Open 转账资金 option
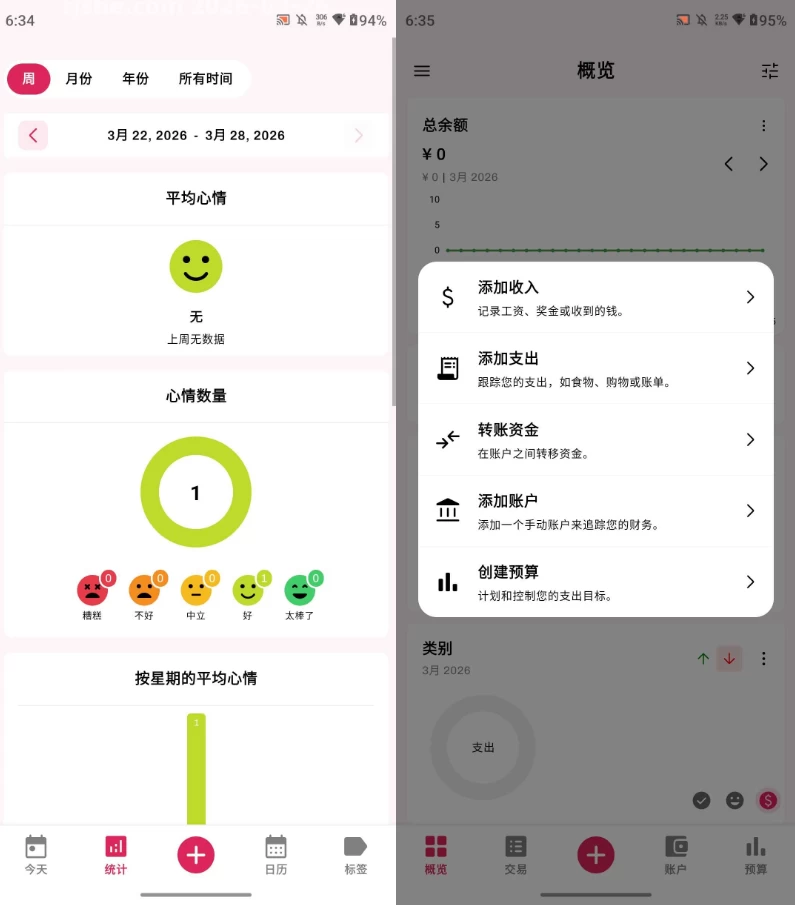Image resolution: width=795 pixels, height=905 pixels. click(x=595, y=440)
